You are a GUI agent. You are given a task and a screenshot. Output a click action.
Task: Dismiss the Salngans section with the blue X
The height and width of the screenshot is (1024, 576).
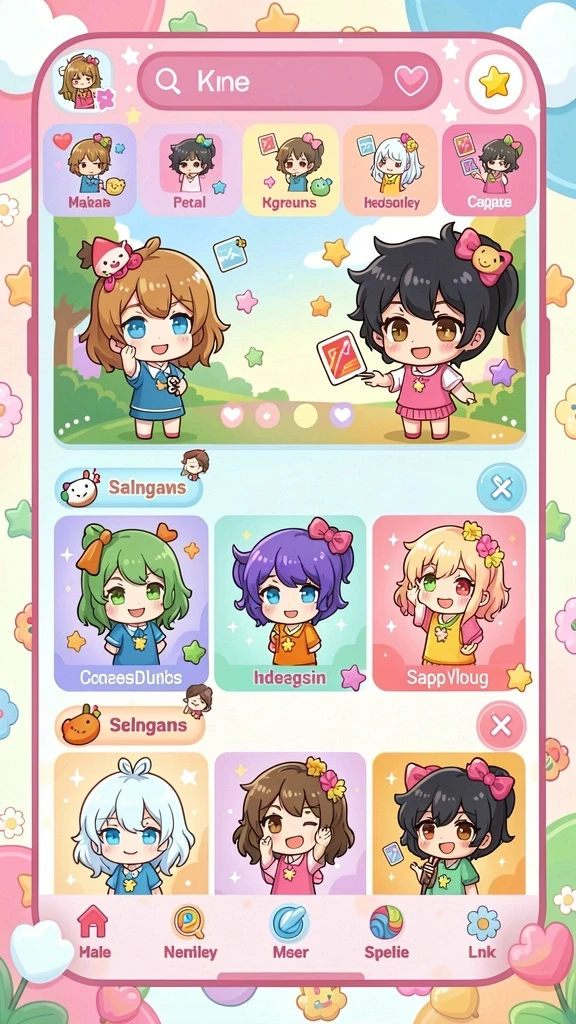click(x=501, y=488)
